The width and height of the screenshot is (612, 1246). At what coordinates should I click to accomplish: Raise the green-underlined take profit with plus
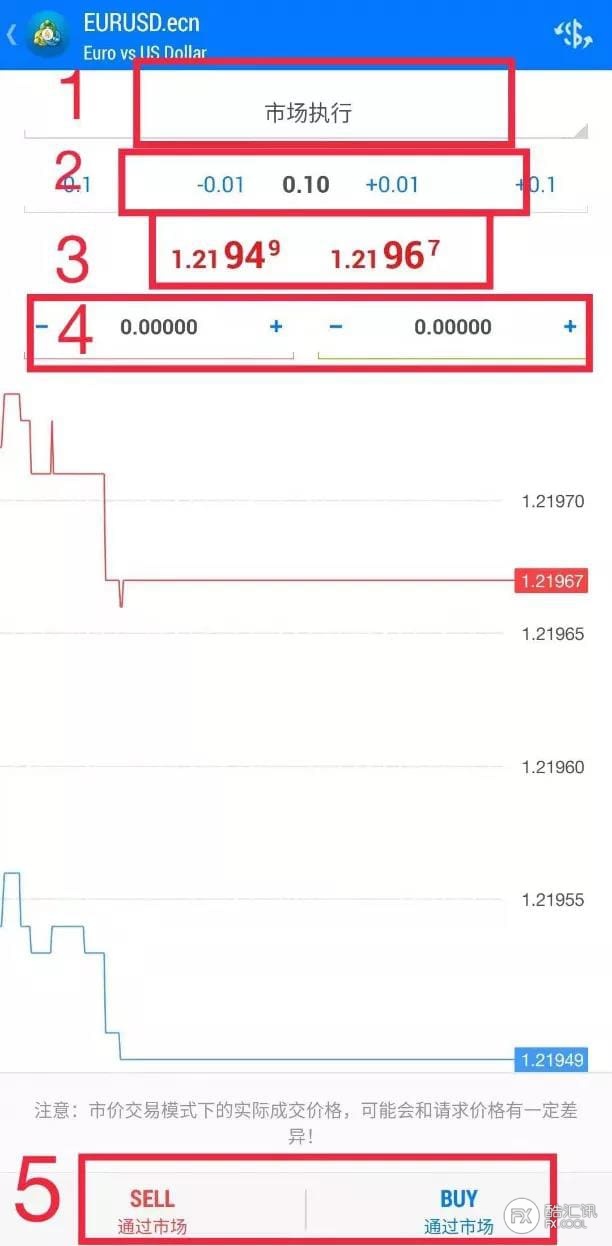570,327
